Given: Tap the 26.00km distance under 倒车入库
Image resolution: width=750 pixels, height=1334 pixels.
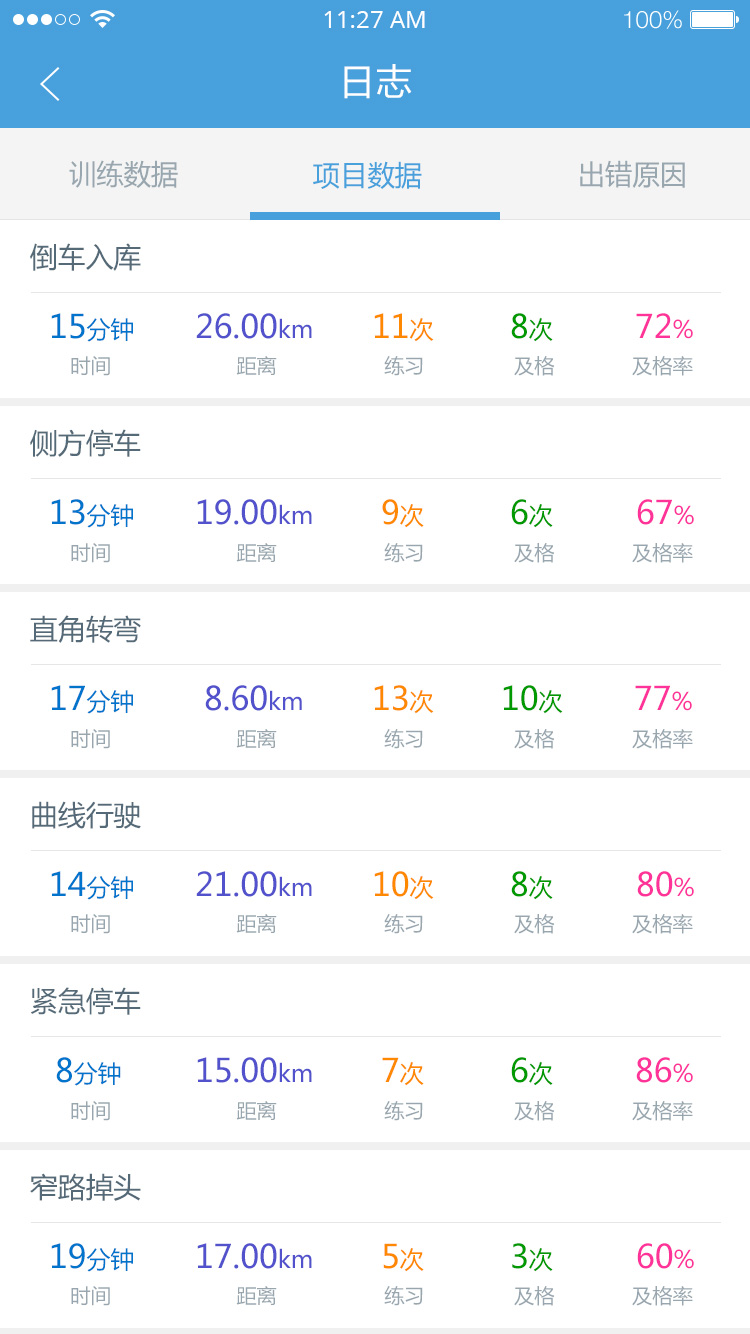Looking at the screenshot, I should point(255,328).
